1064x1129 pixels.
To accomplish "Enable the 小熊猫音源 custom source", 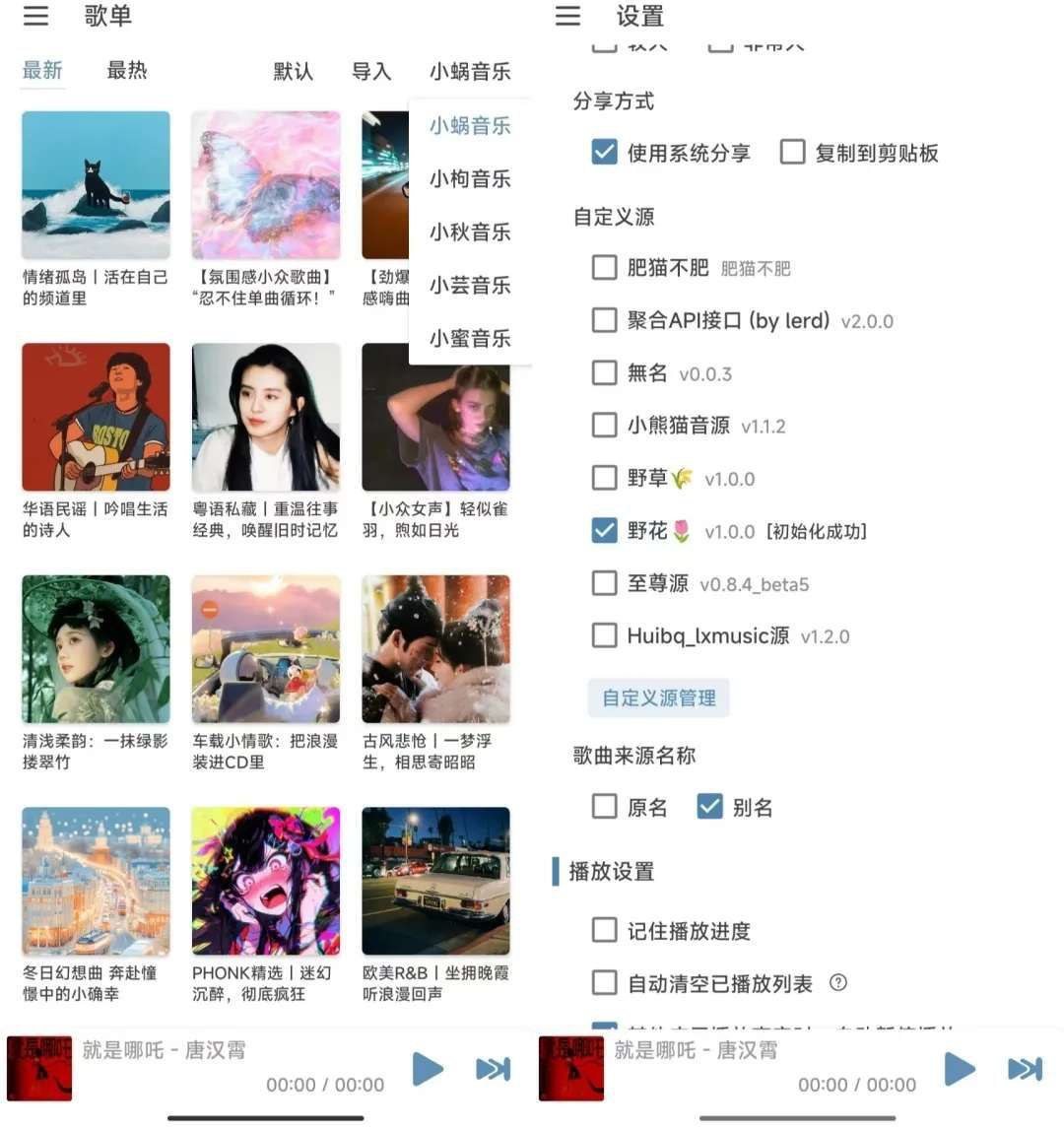I will click(x=604, y=426).
